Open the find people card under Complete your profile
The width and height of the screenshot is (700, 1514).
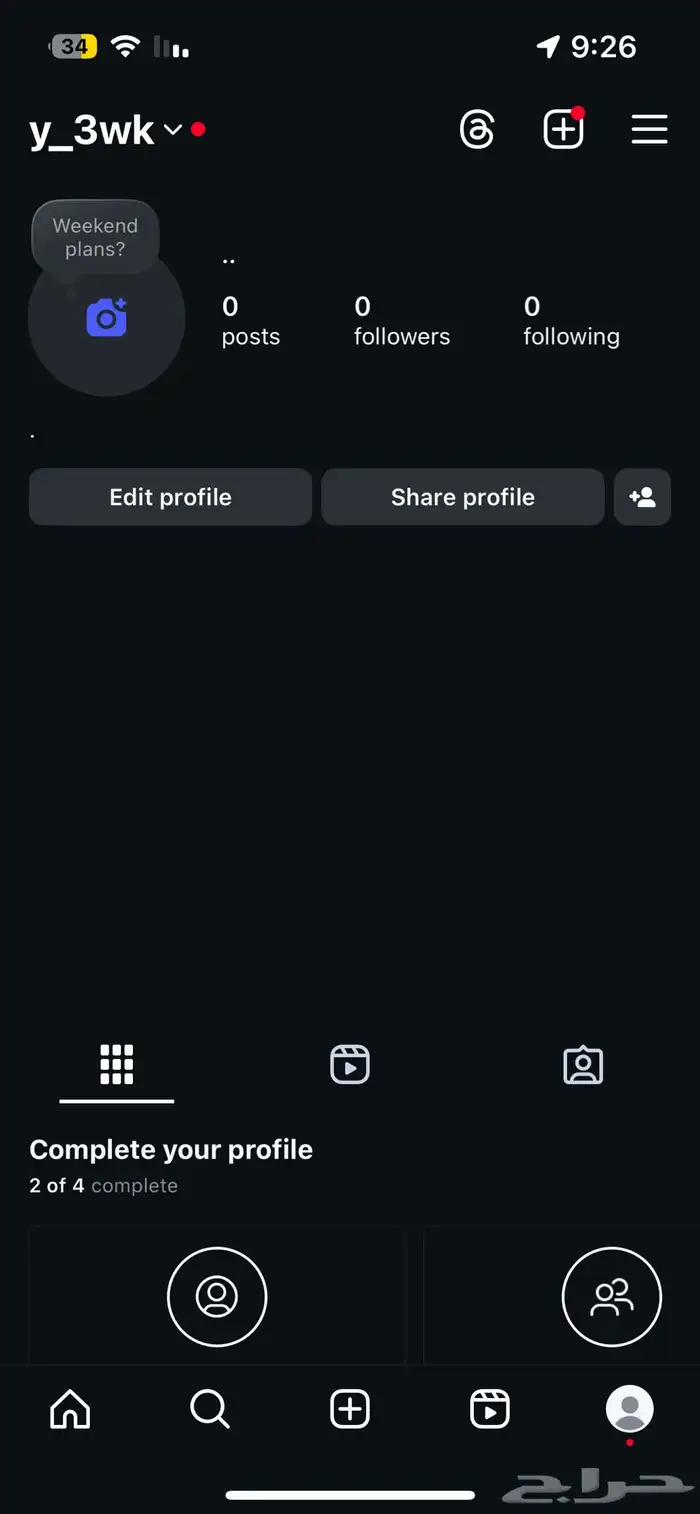click(x=611, y=1297)
